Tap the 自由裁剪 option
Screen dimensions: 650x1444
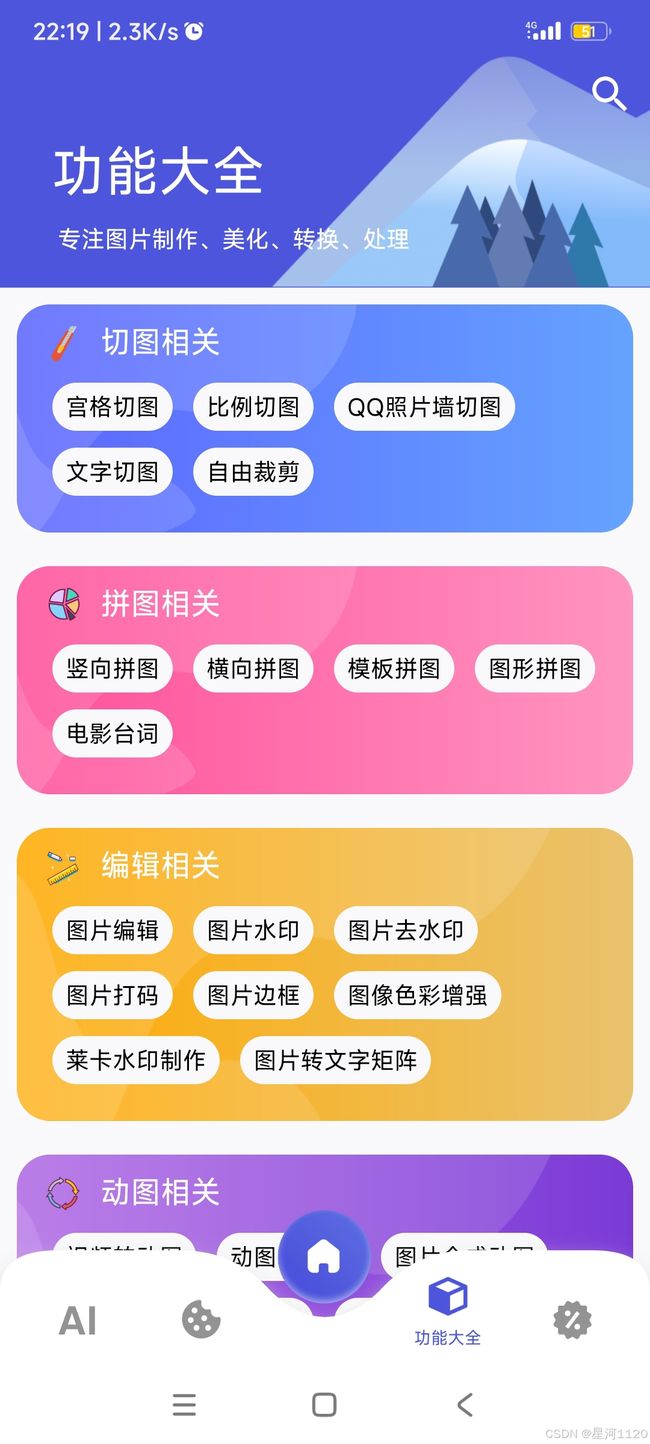(253, 472)
